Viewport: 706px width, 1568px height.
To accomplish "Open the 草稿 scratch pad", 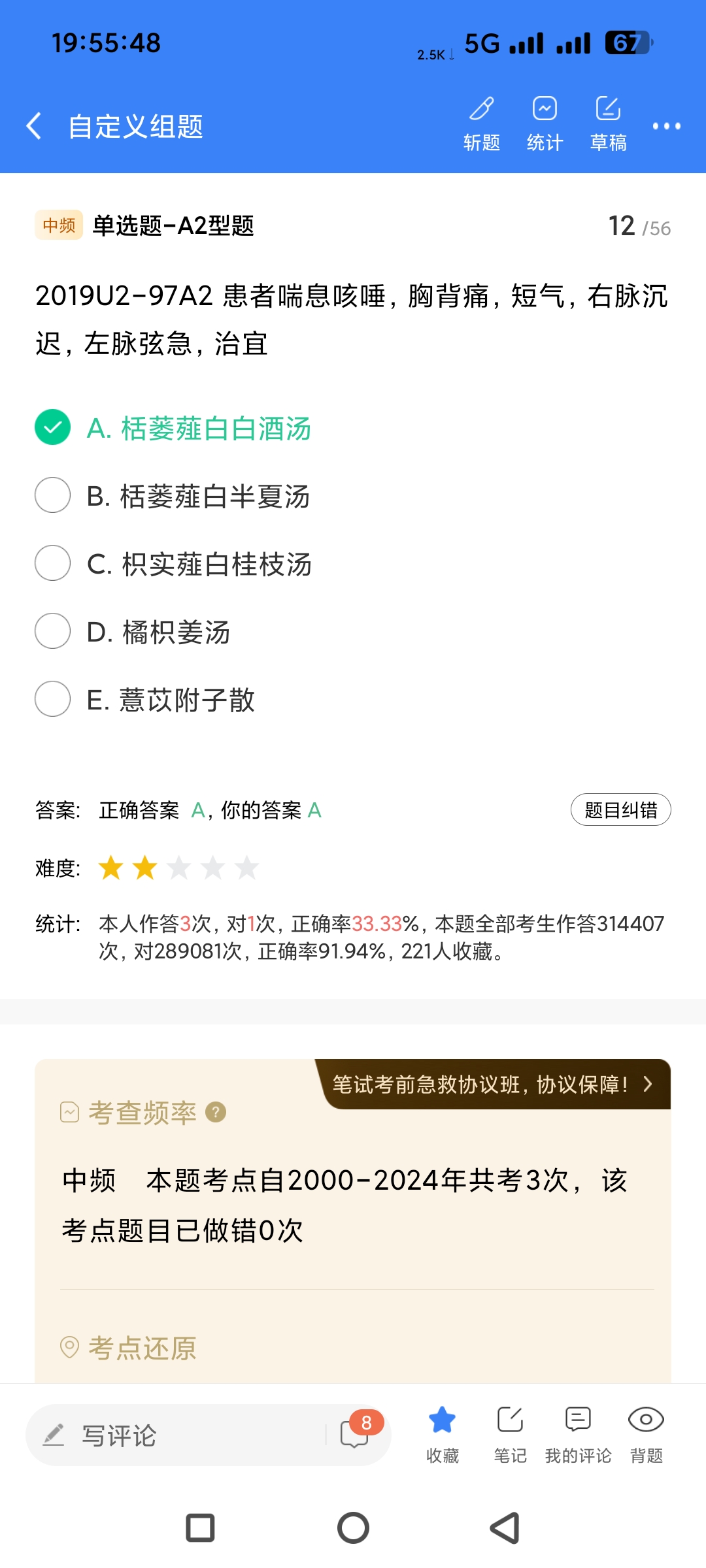I will click(x=608, y=123).
